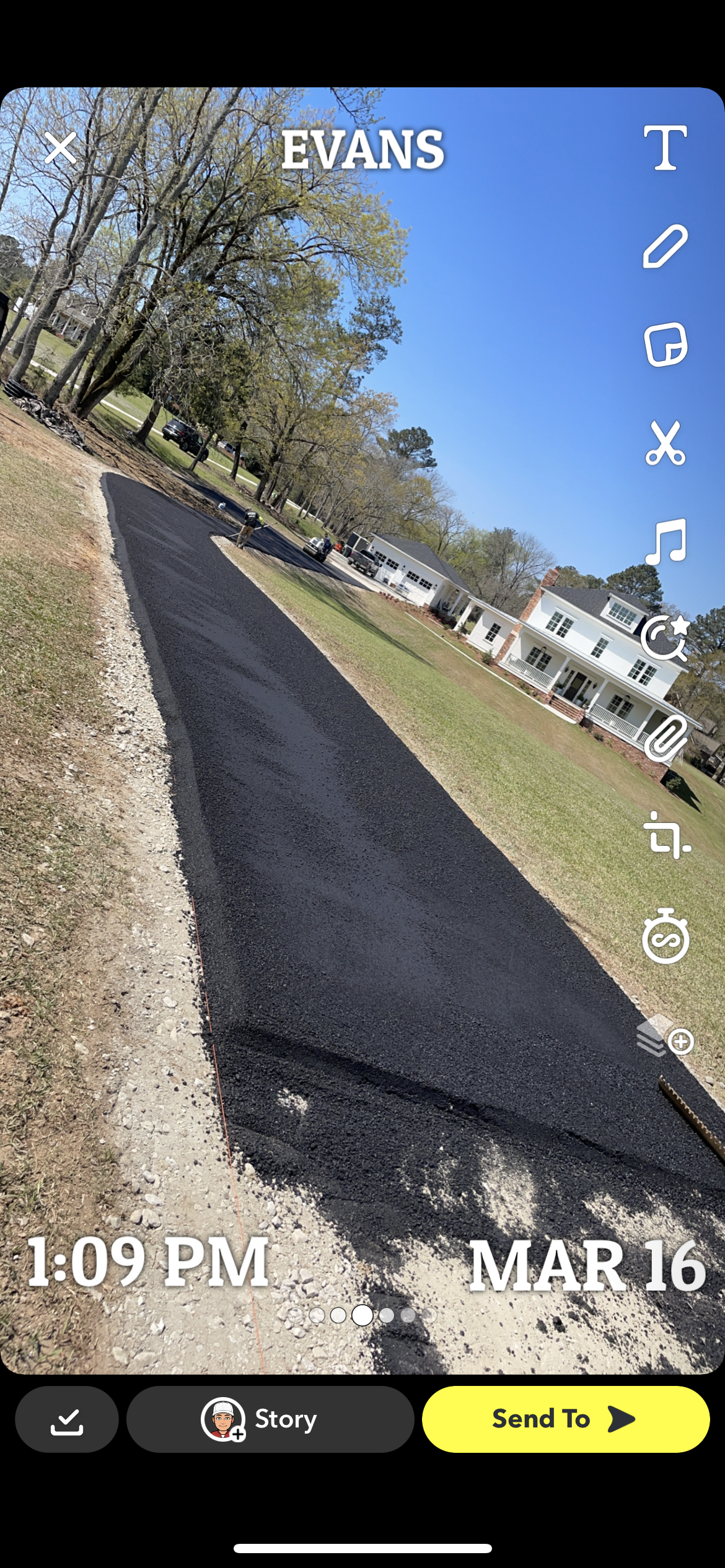Open the magnifier with star lens tool

pyautogui.click(x=665, y=638)
